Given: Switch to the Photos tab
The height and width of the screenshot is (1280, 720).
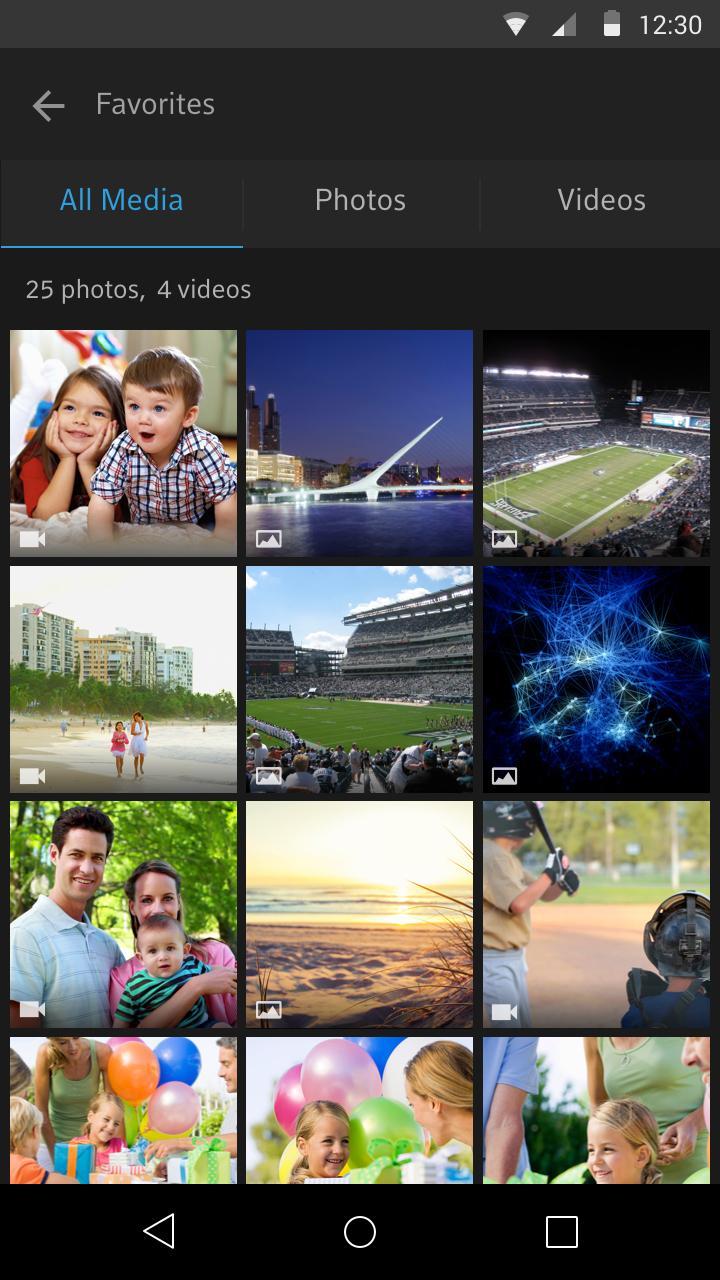Looking at the screenshot, I should click(360, 200).
